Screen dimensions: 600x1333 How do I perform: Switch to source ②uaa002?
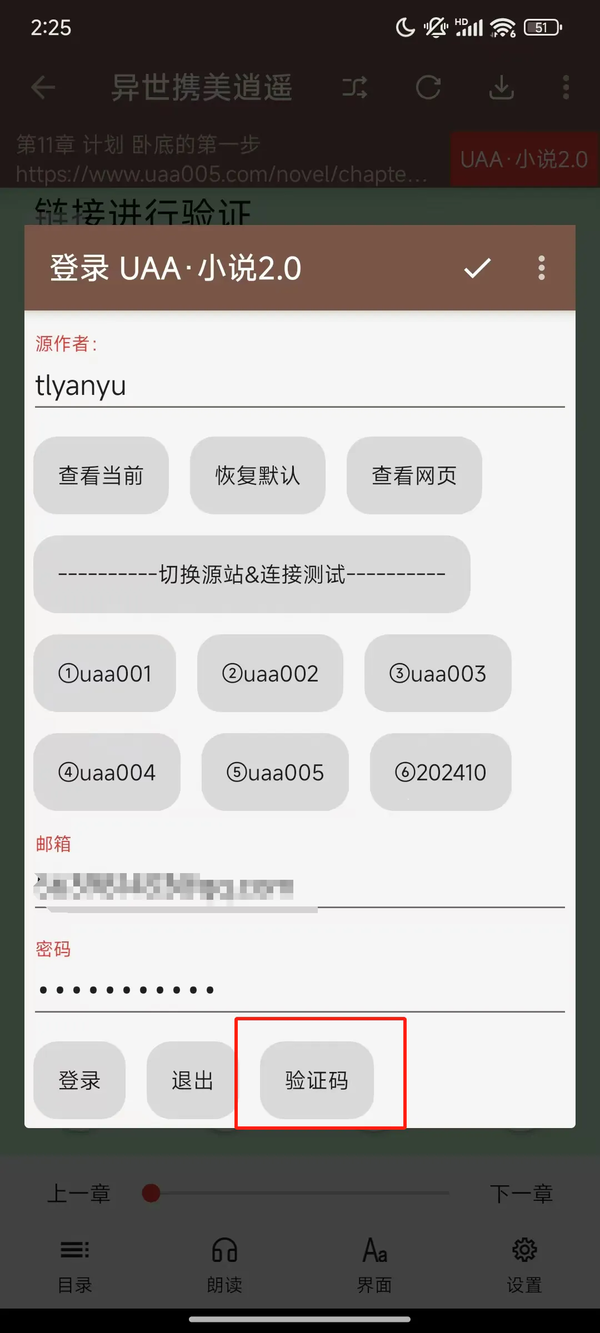(x=270, y=674)
